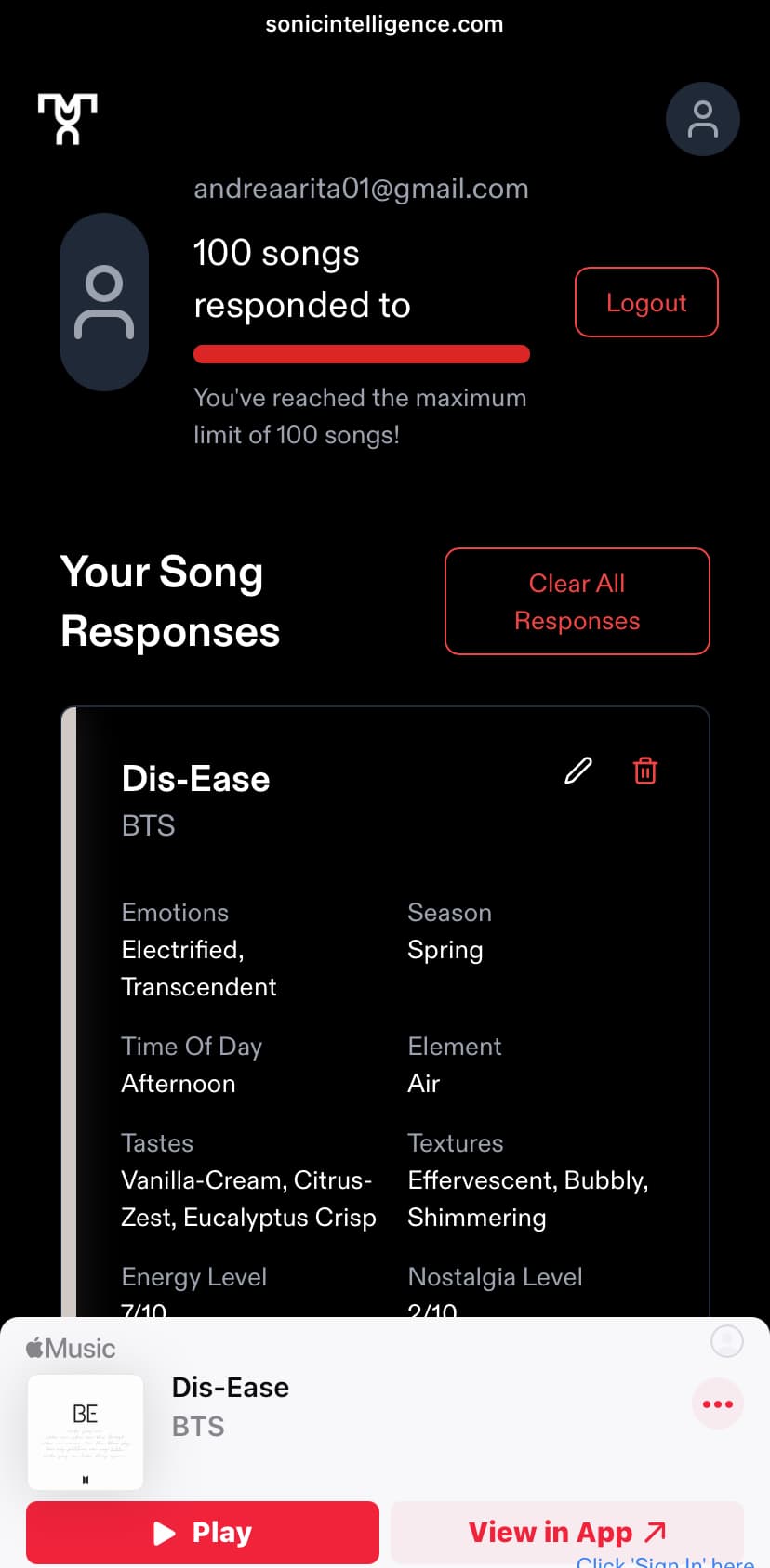Toggle the Spring season value
Image resolution: width=770 pixels, height=1568 pixels.
[445, 949]
